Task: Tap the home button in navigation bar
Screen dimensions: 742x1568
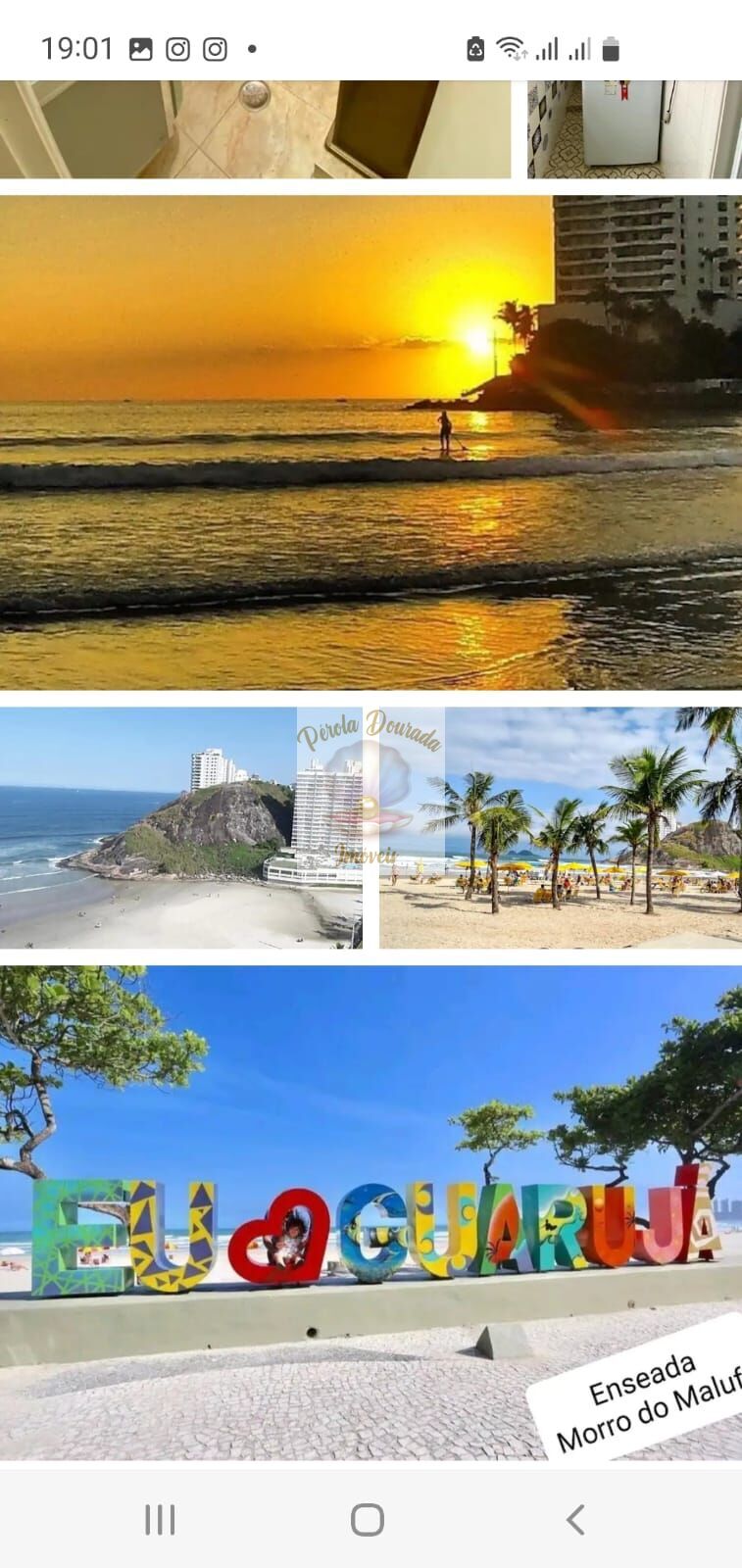Action: tap(368, 1519)
